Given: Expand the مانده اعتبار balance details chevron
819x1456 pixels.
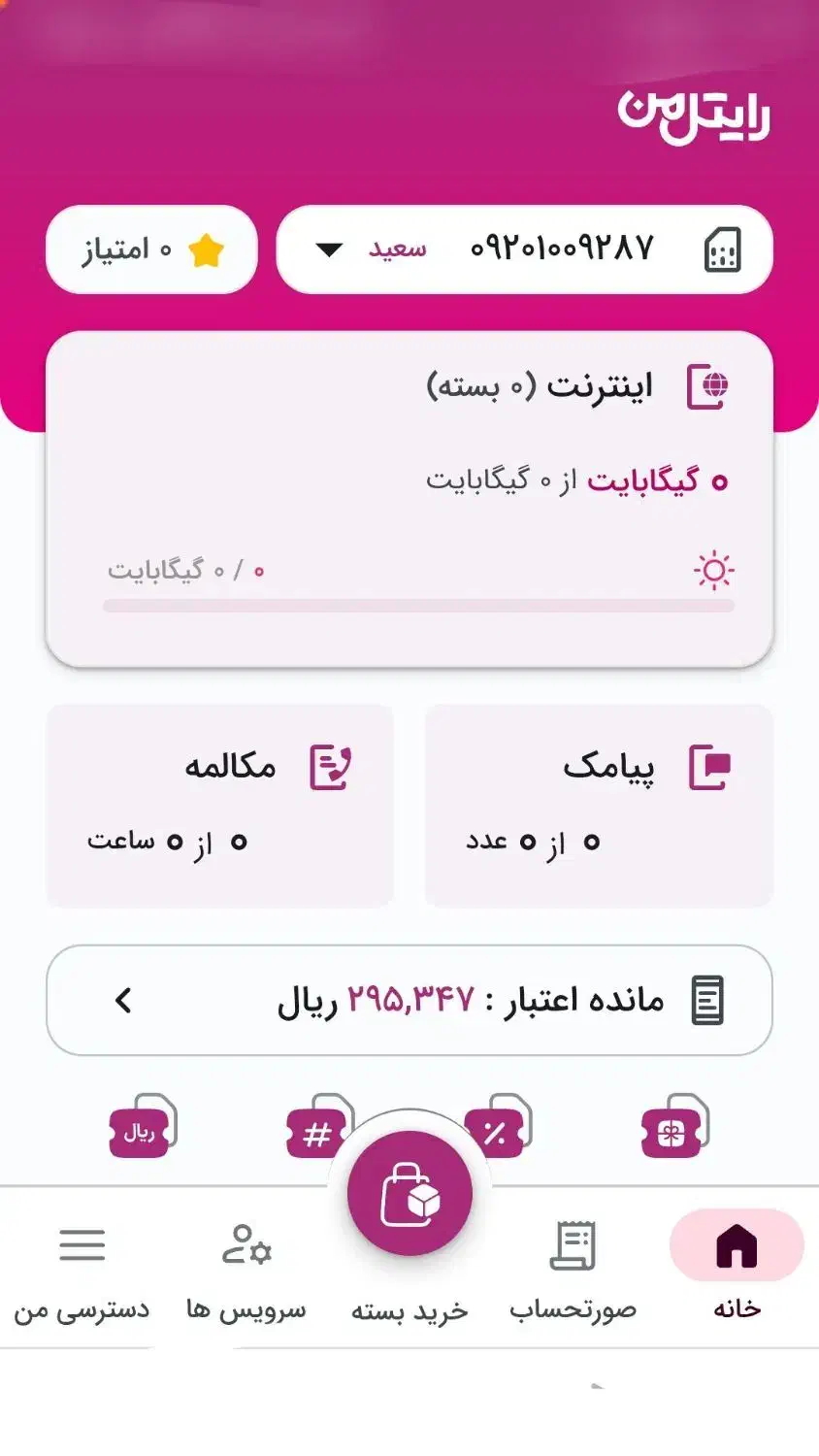Looking at the screenshot, I should tap(124, 1001).
